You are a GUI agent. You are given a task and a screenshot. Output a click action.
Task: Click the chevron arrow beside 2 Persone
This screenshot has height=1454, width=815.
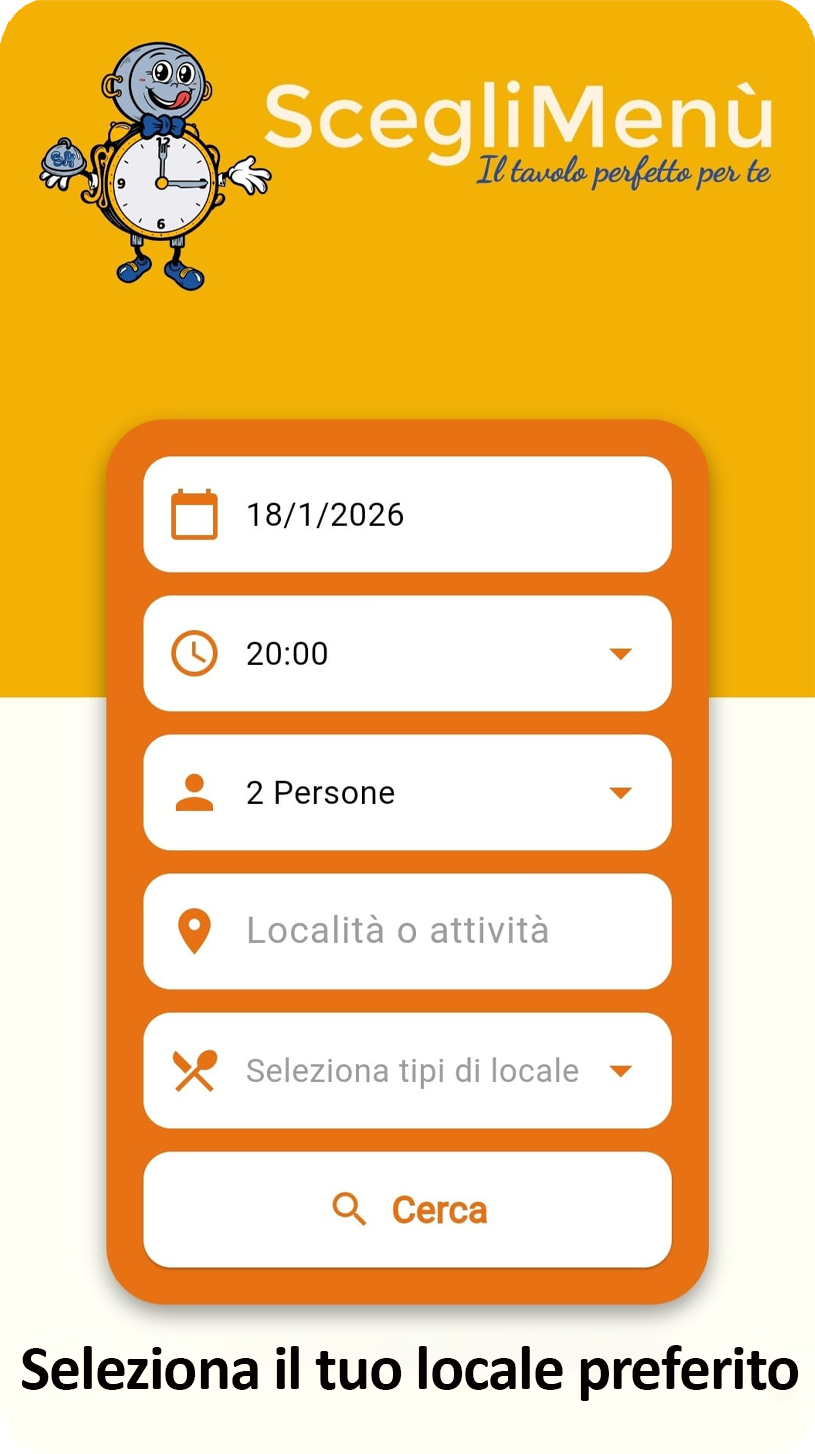pyautogui.click(x=621, y=792)
